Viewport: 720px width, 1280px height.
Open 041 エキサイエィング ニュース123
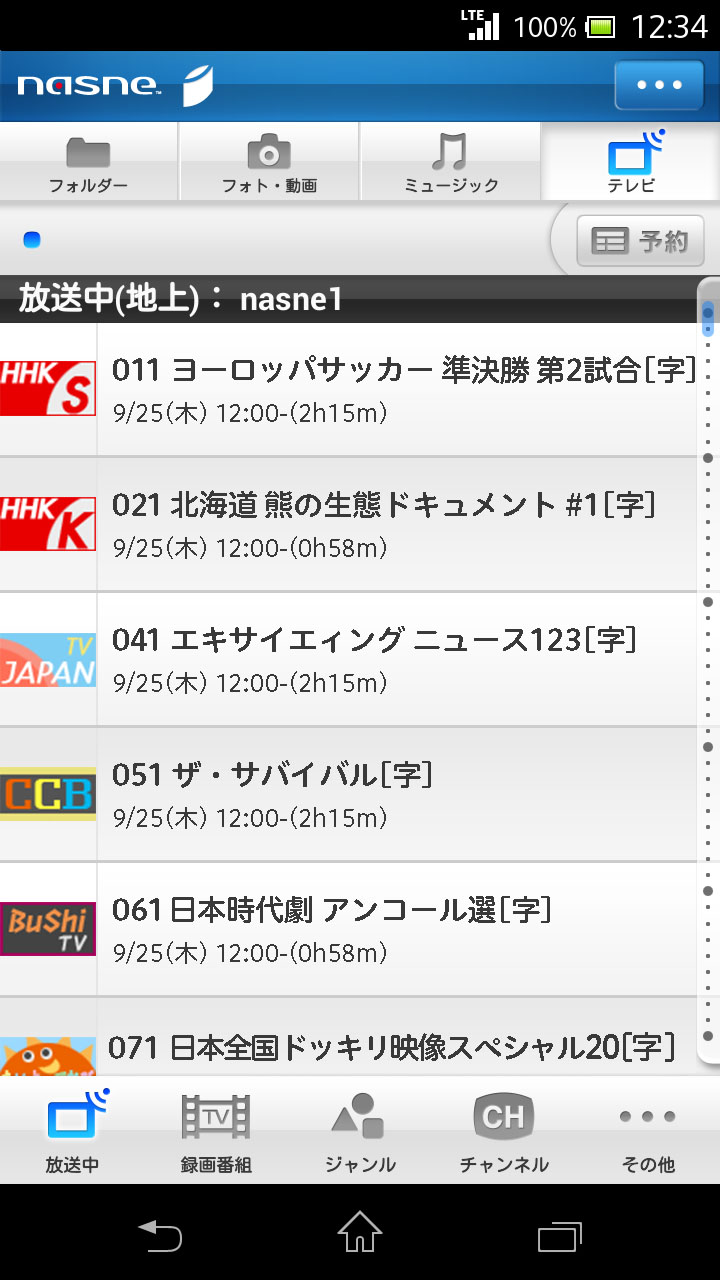coord(400,659)
